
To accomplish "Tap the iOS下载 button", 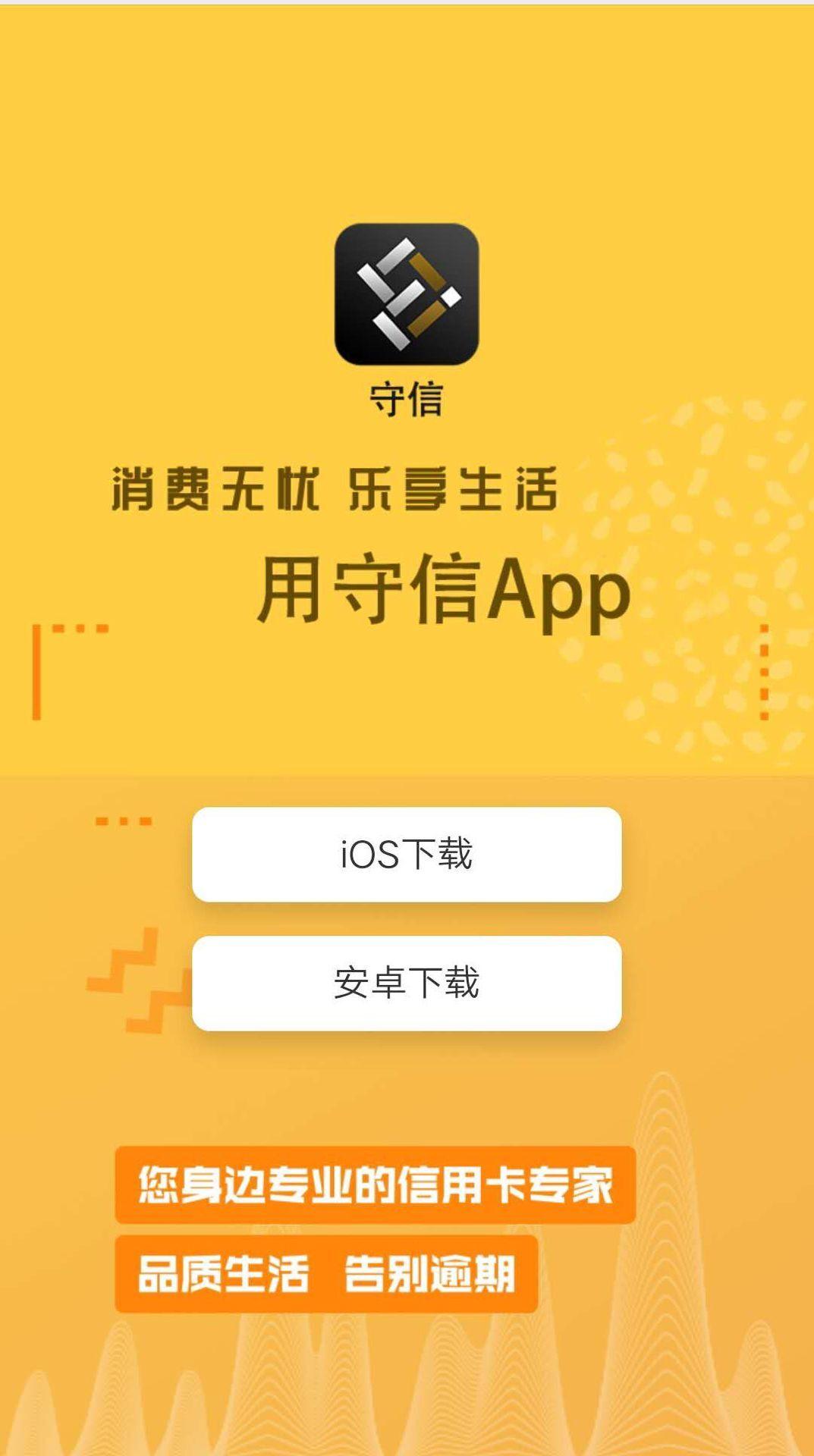I will click(x=407, y=855).
